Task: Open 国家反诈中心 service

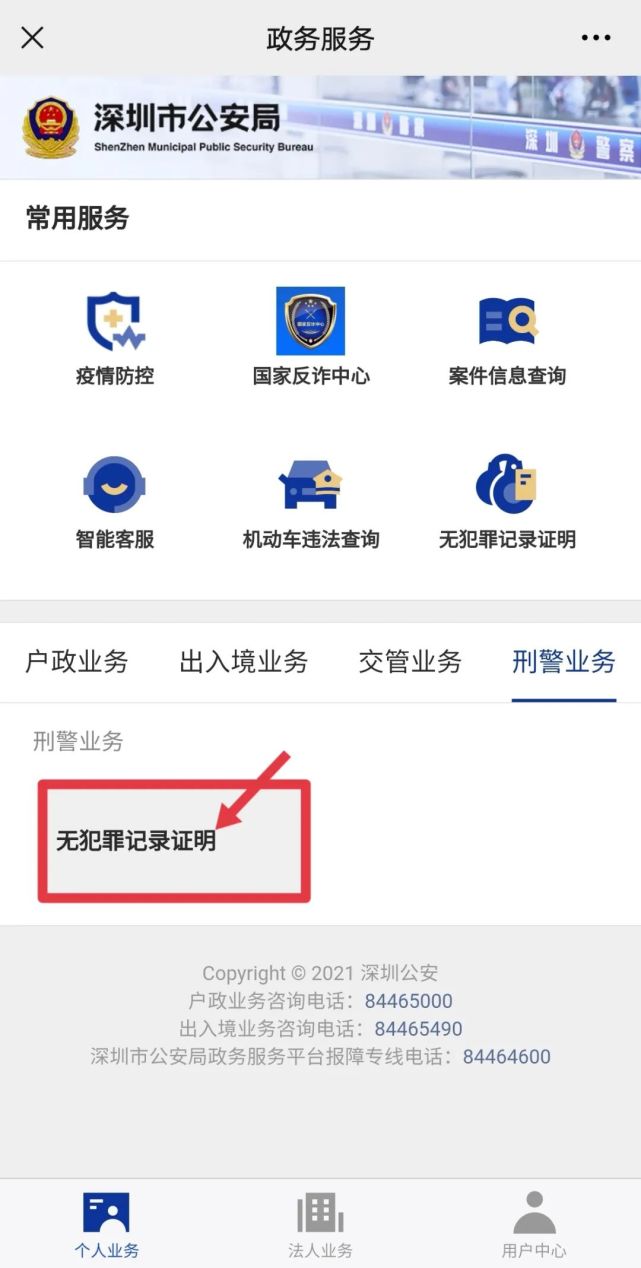Action: 311,337
